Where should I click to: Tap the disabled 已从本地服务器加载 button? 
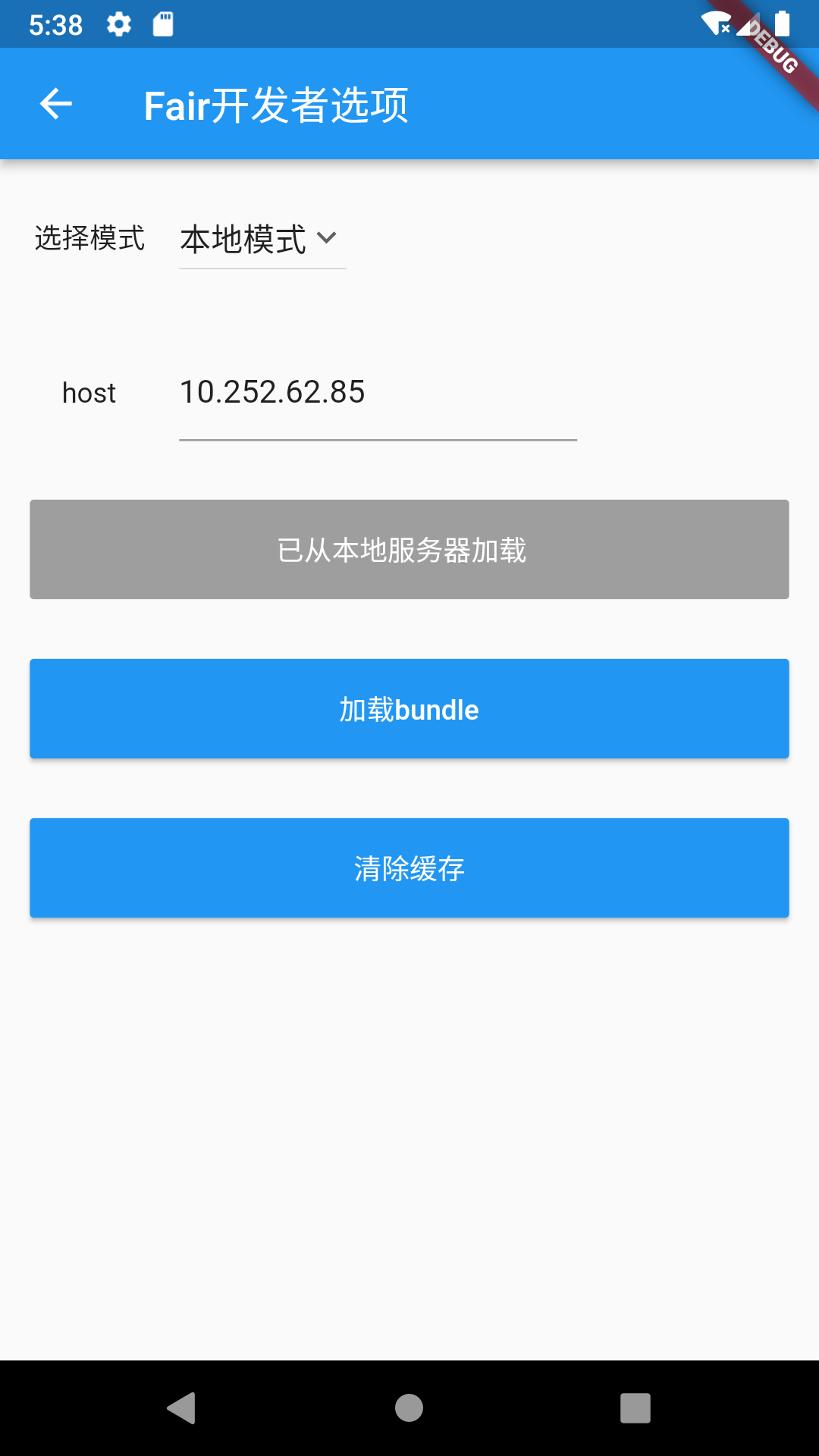click(x=409, y=549)
